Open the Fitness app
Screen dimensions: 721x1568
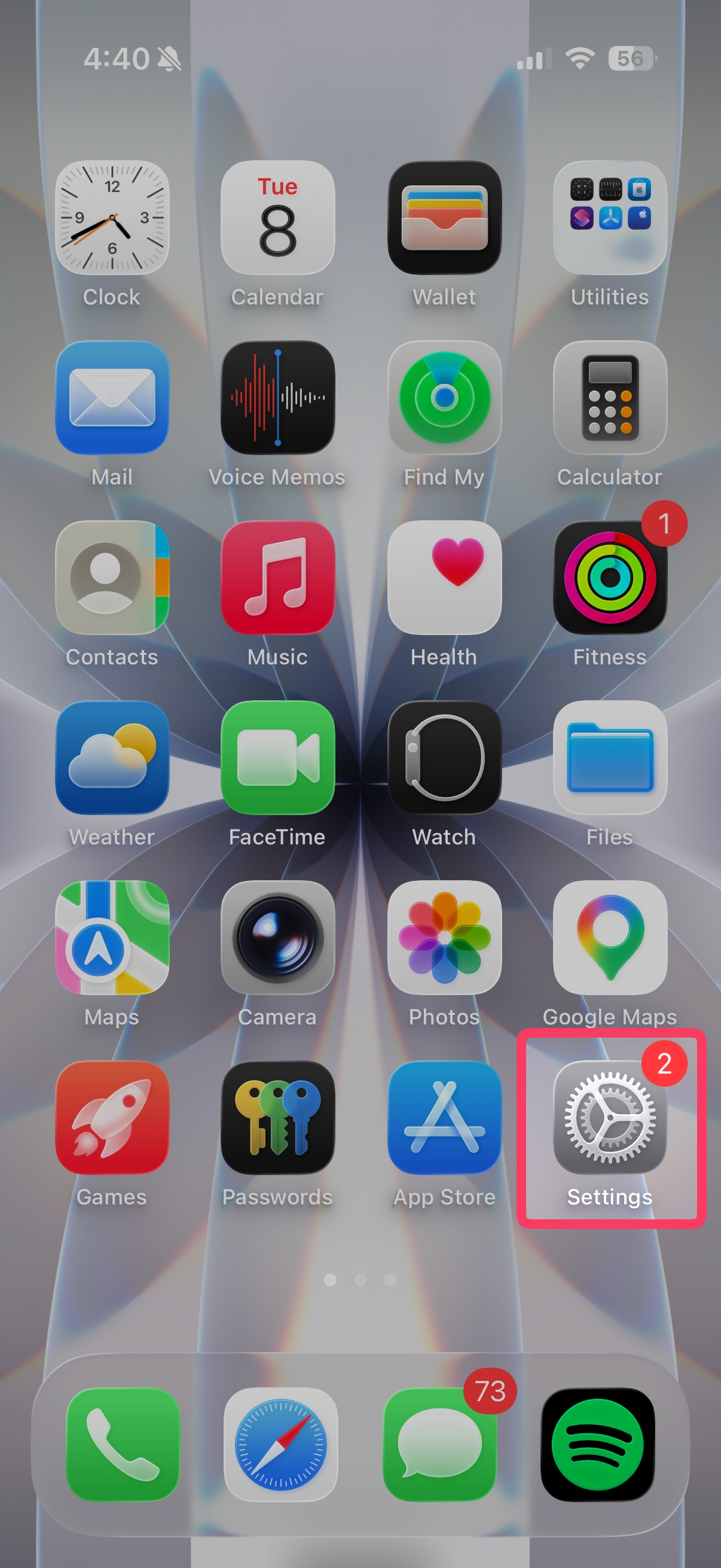click(x=610, y=578)
